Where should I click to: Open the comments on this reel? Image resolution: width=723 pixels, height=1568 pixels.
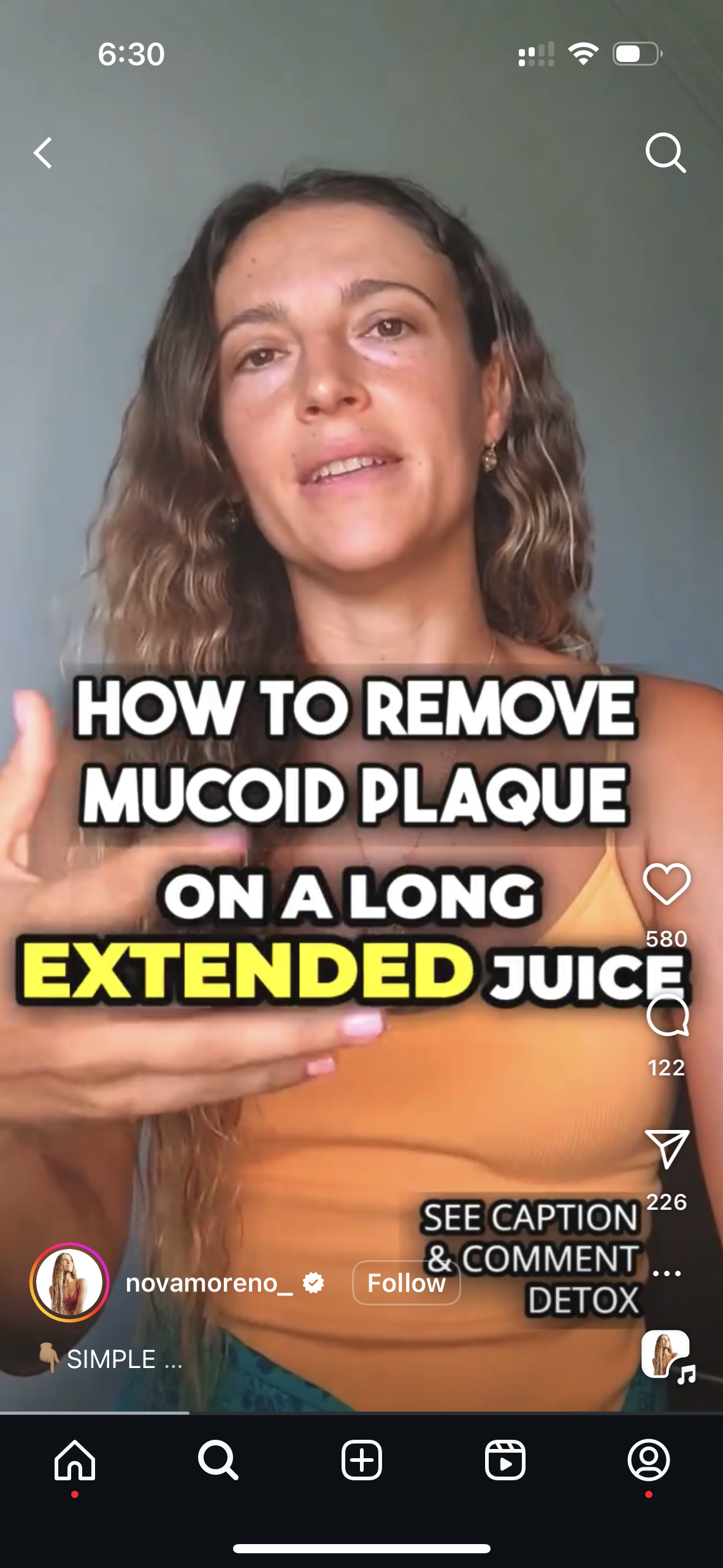pos(667,1017)
